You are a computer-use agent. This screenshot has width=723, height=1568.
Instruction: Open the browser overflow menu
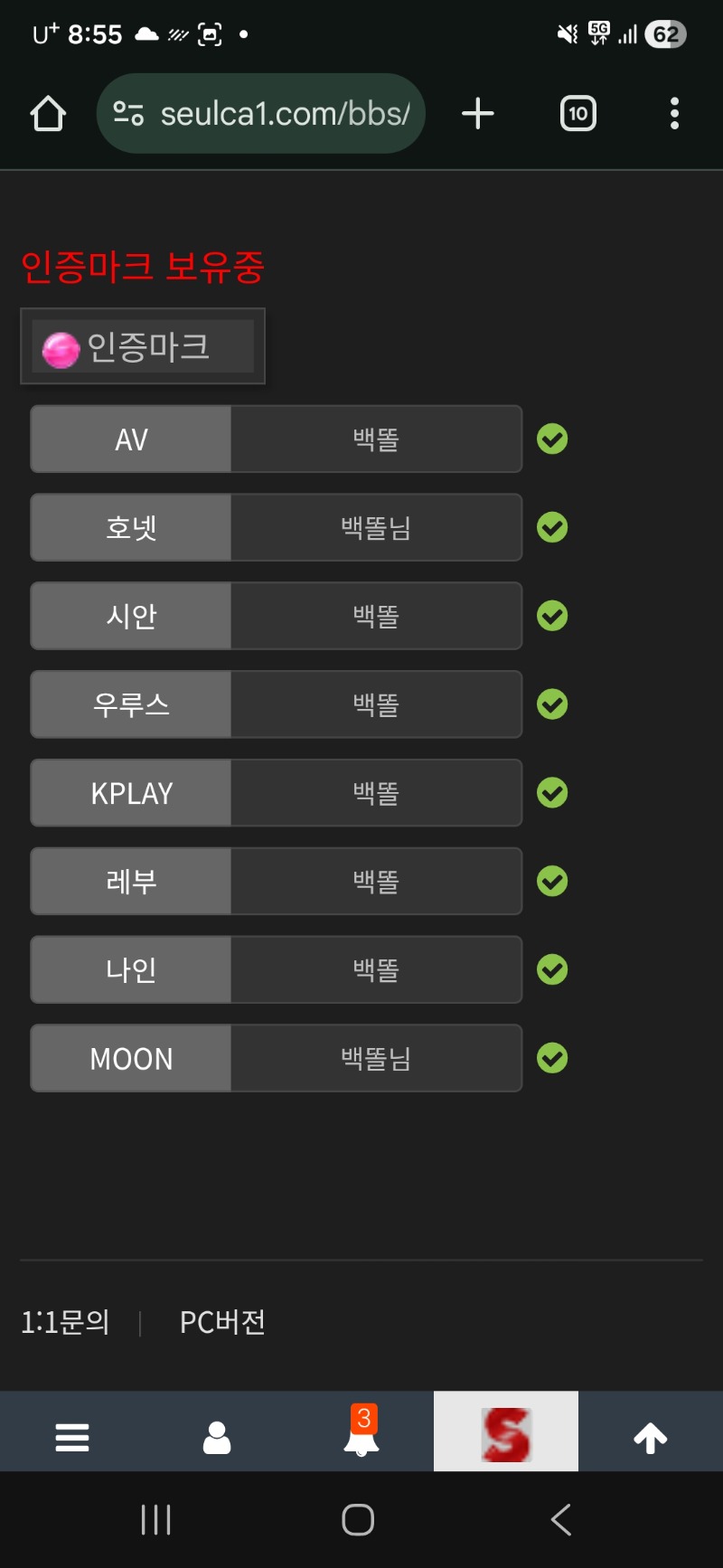(x=674, y=114)
